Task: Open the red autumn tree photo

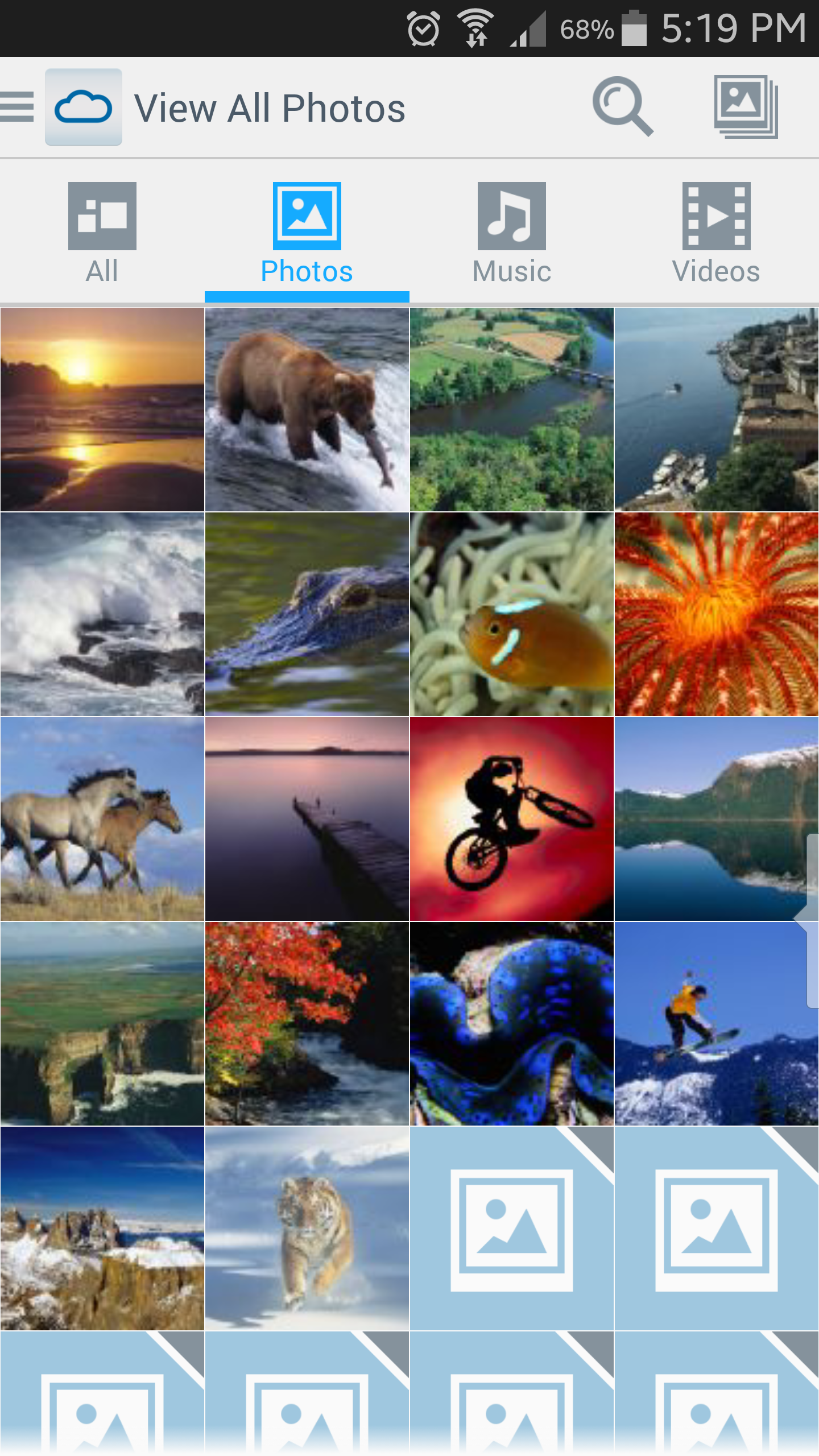Action: [307, 1024]
